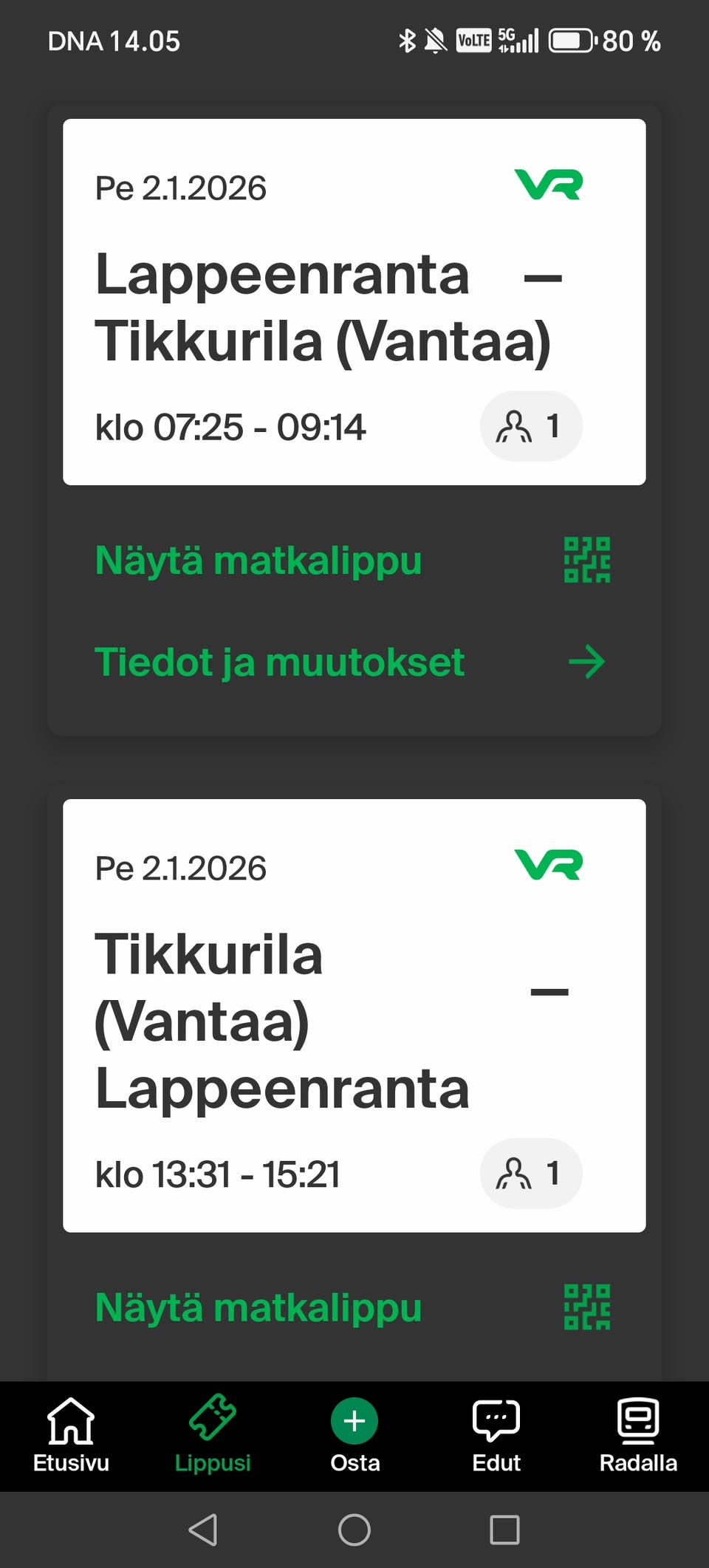
Task: Open the Radalla train info icon
Action: [638, 1417]
